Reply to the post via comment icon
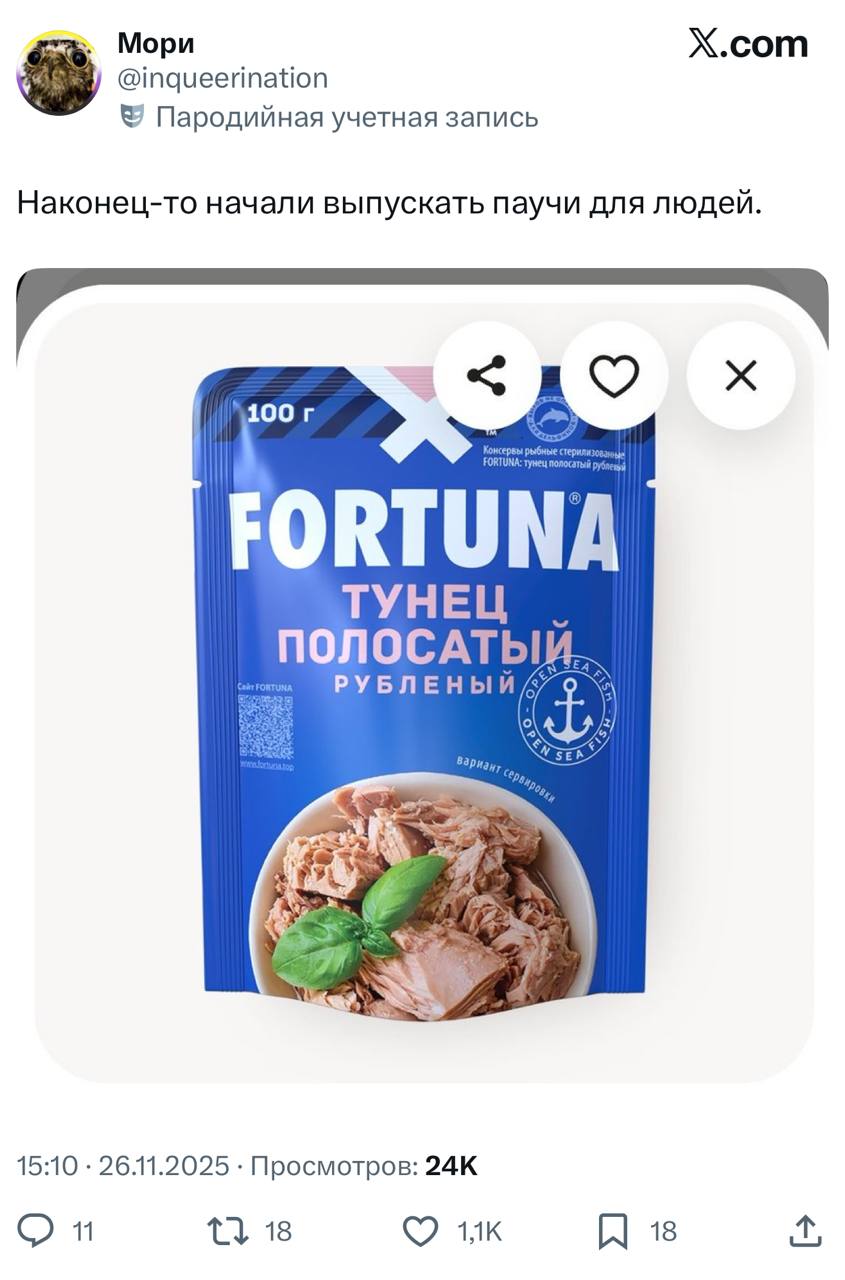Image resolution: width=845 pixels, height=1280 pixels. [x=37, y=1230]
